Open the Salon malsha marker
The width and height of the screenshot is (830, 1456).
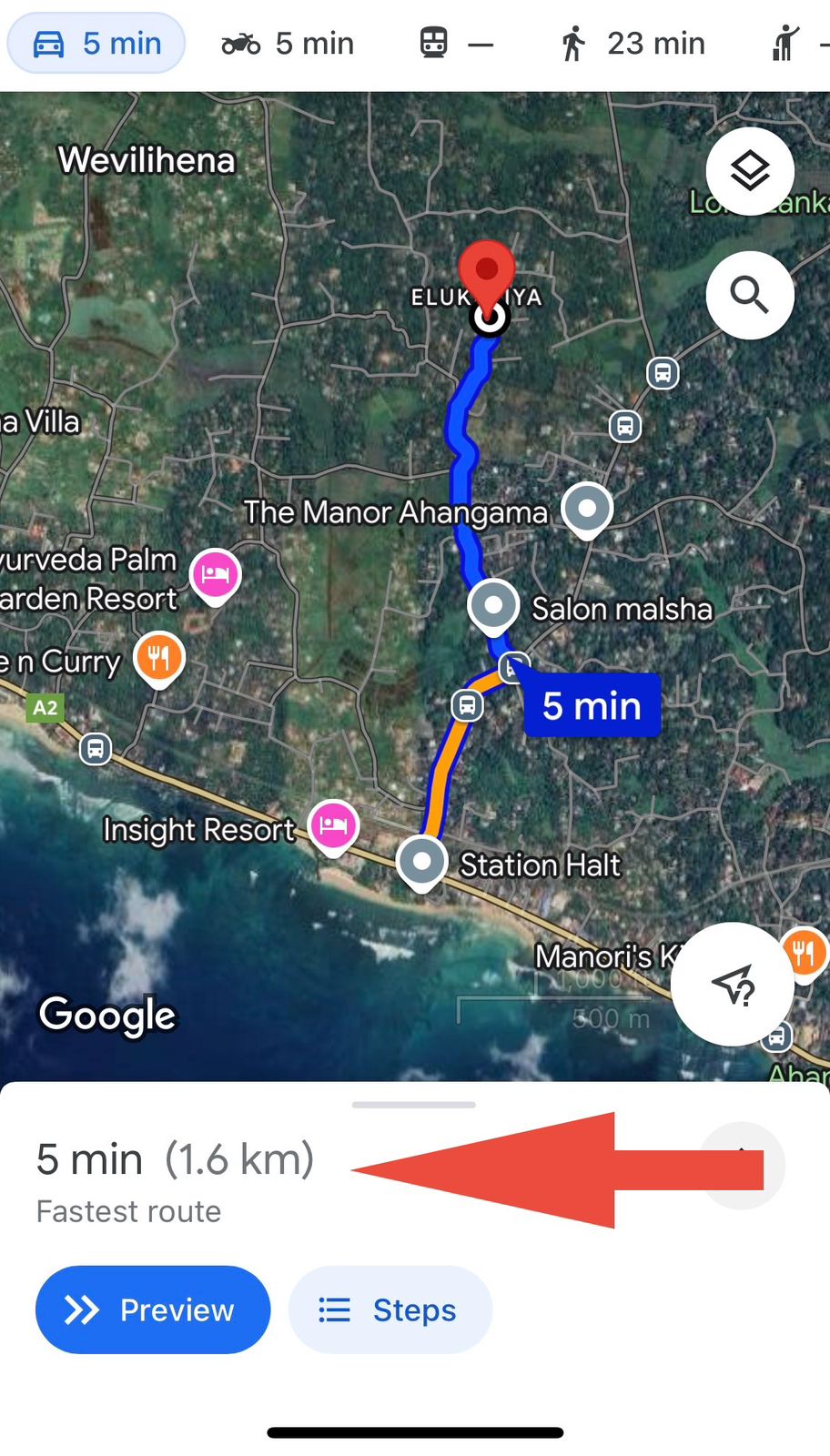[493, 607]
